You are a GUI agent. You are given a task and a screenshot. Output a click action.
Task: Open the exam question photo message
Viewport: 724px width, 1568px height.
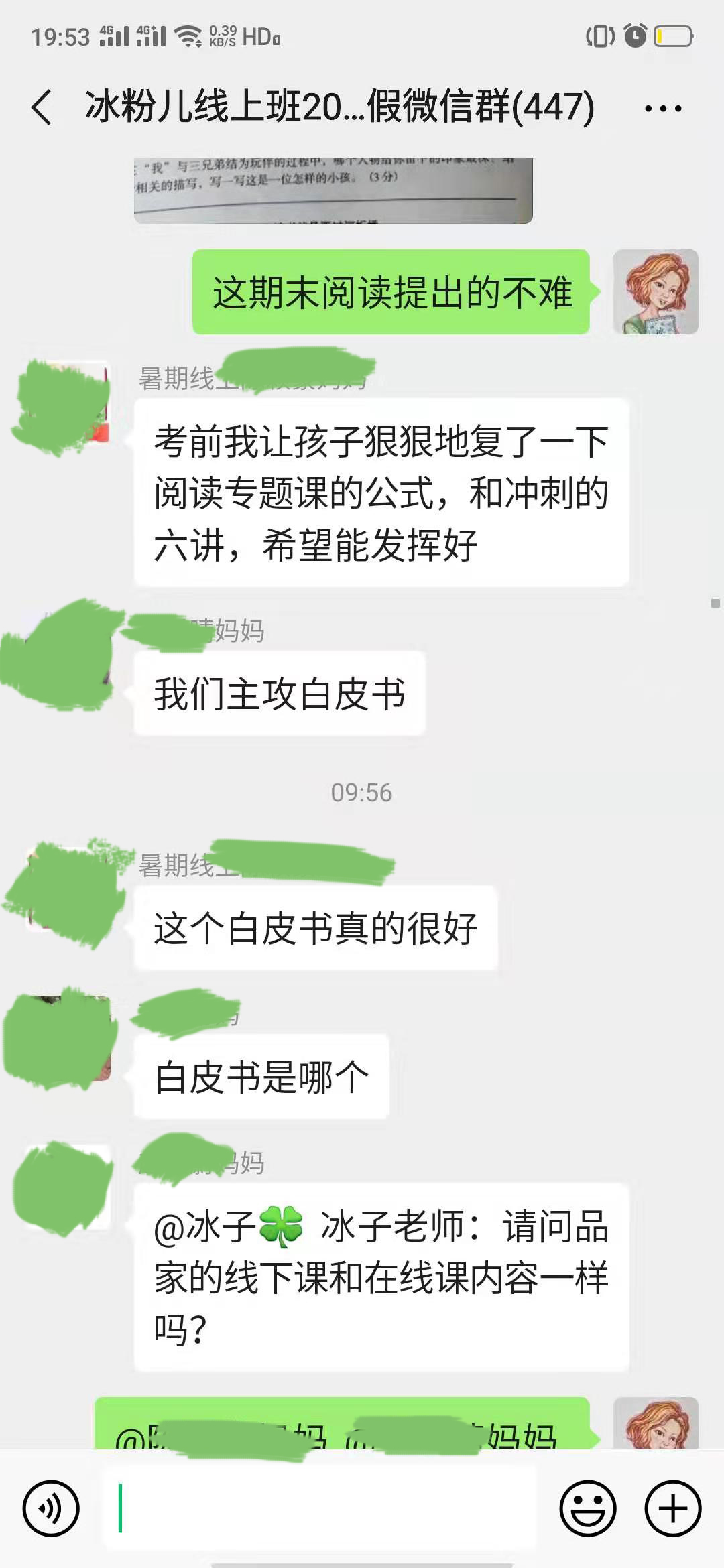[333, 191]
